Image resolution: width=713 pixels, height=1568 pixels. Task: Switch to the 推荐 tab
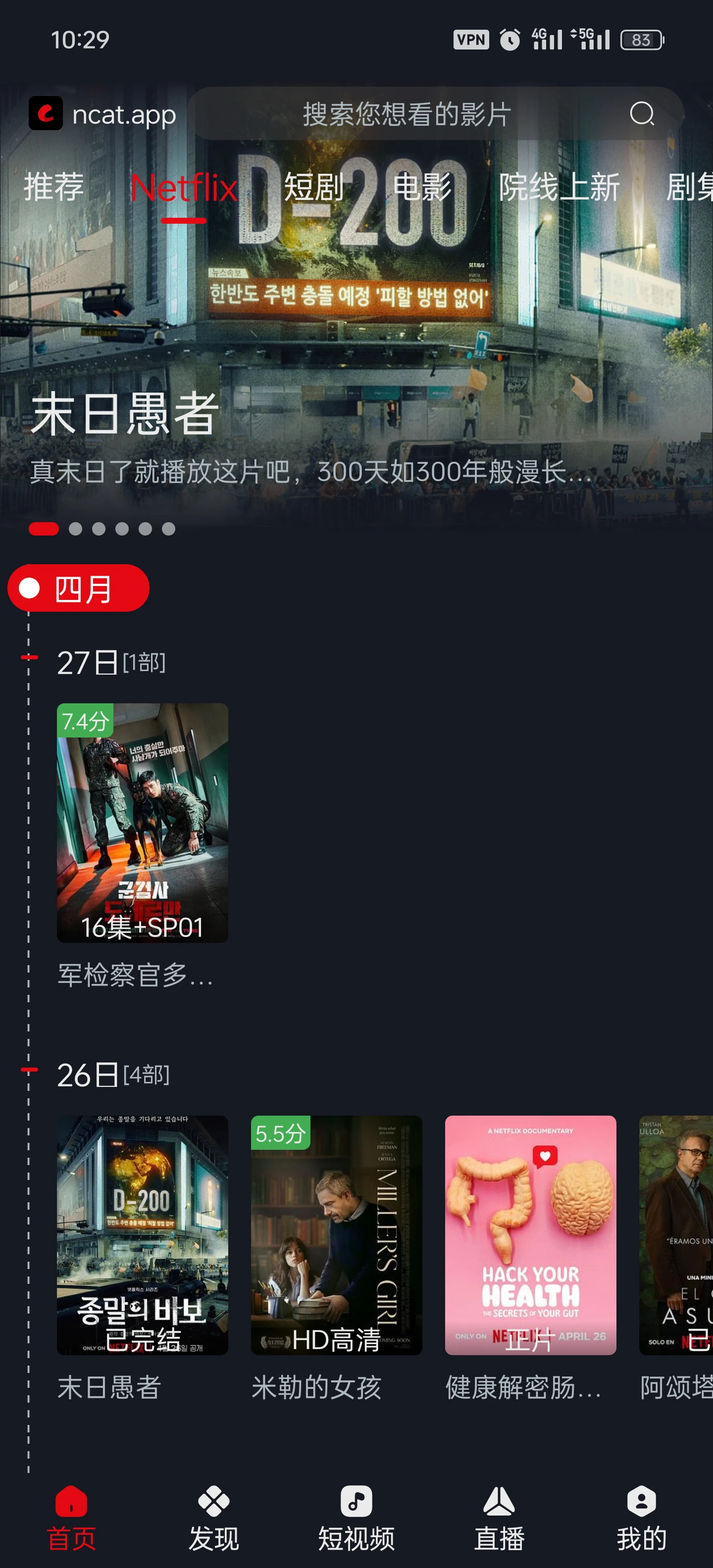pos(53,186)
